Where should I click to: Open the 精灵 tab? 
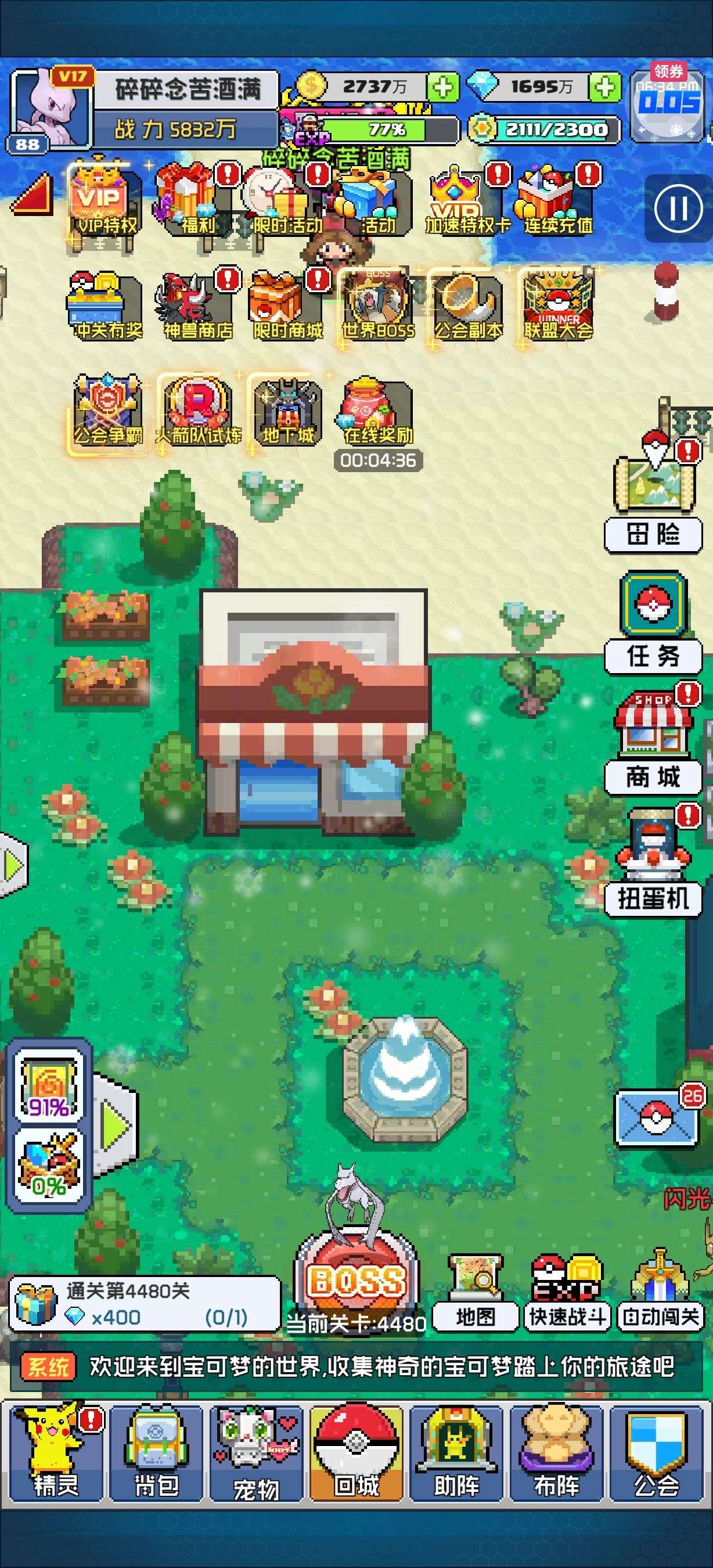point(55,1454)
